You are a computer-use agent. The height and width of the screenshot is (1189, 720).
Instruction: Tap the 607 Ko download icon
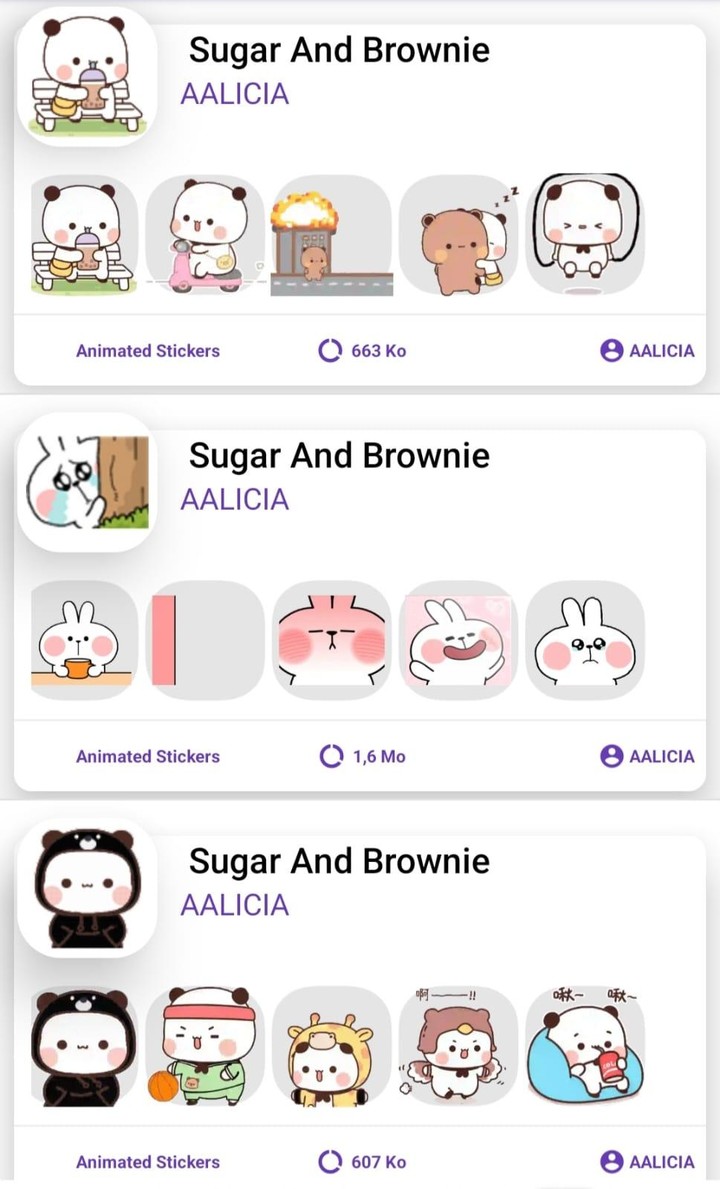click(x=330, y=1162)
